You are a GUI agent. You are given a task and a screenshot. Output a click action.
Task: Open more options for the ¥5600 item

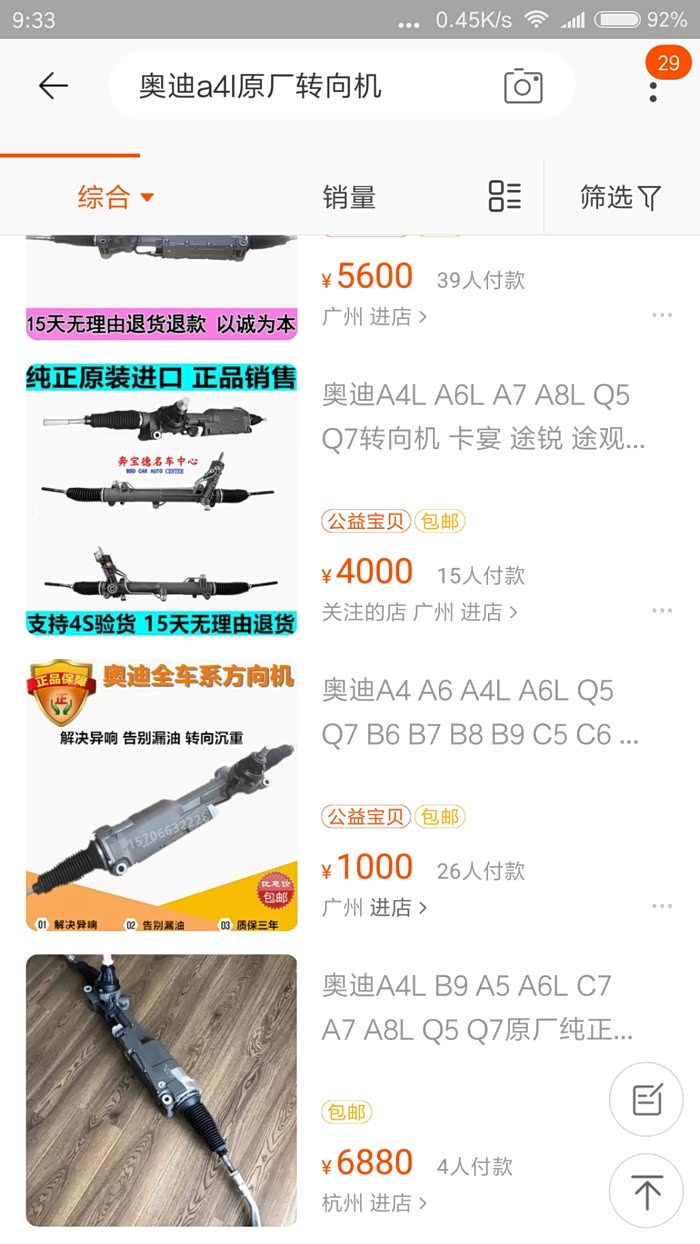pyautogui.click(x=661, y=315)
